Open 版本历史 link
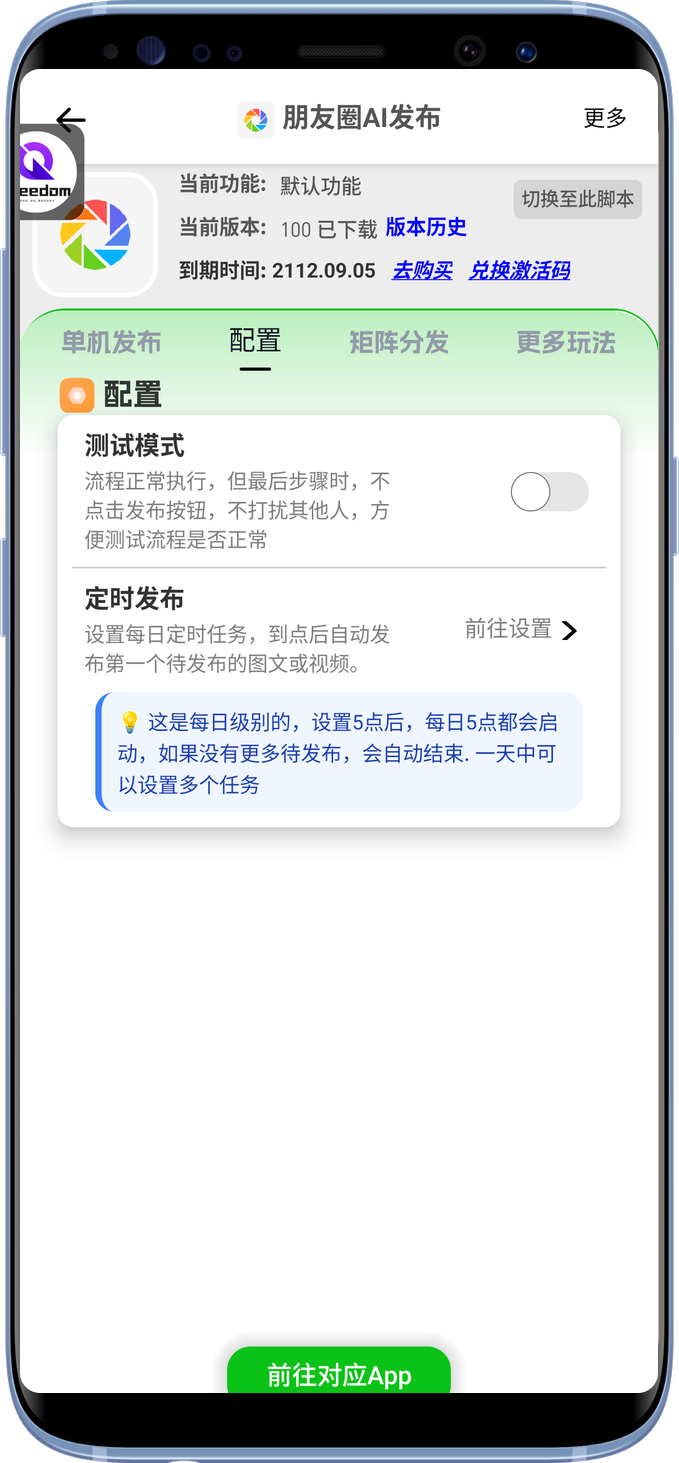Screen dimensions: 679x1463 [x=426, y=228]
